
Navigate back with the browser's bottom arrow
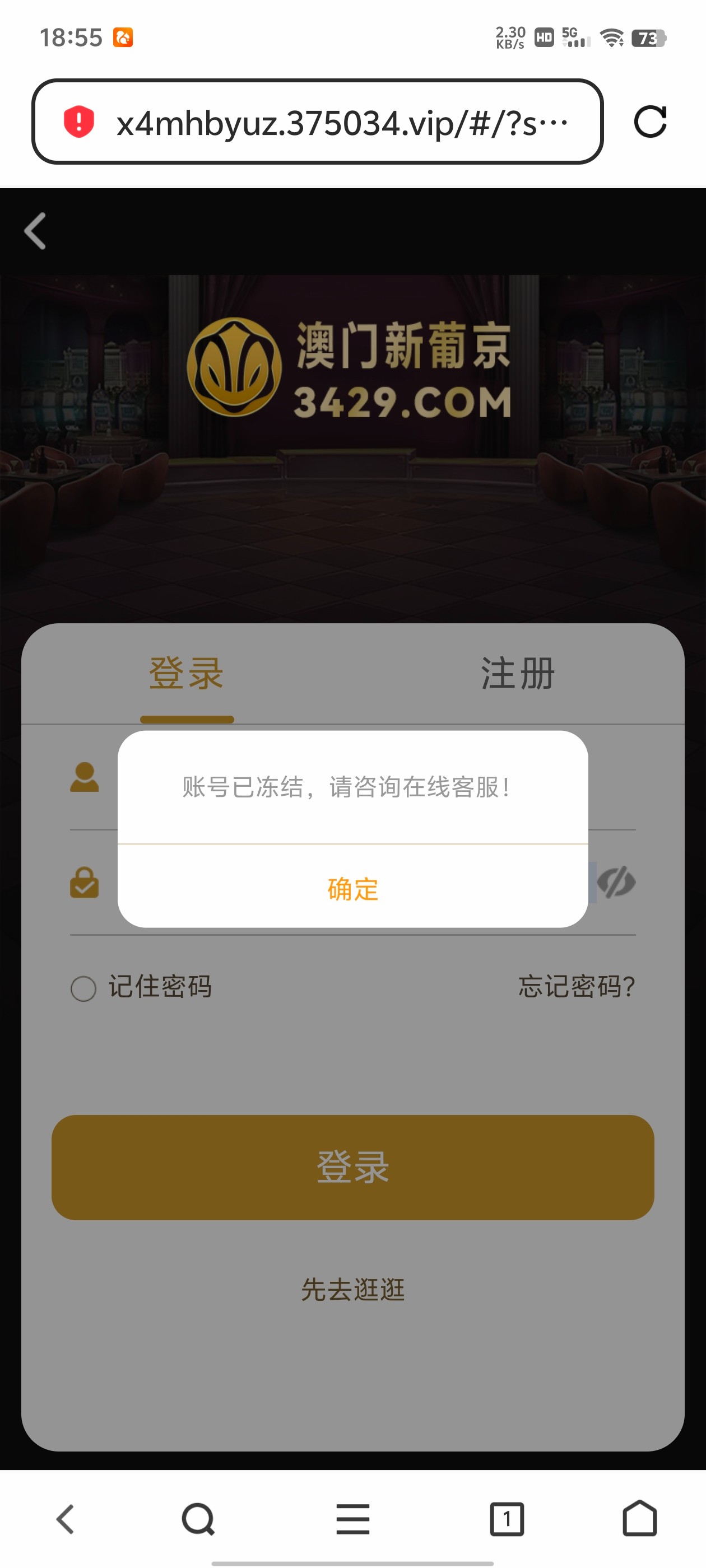[x=65, y=1519]
